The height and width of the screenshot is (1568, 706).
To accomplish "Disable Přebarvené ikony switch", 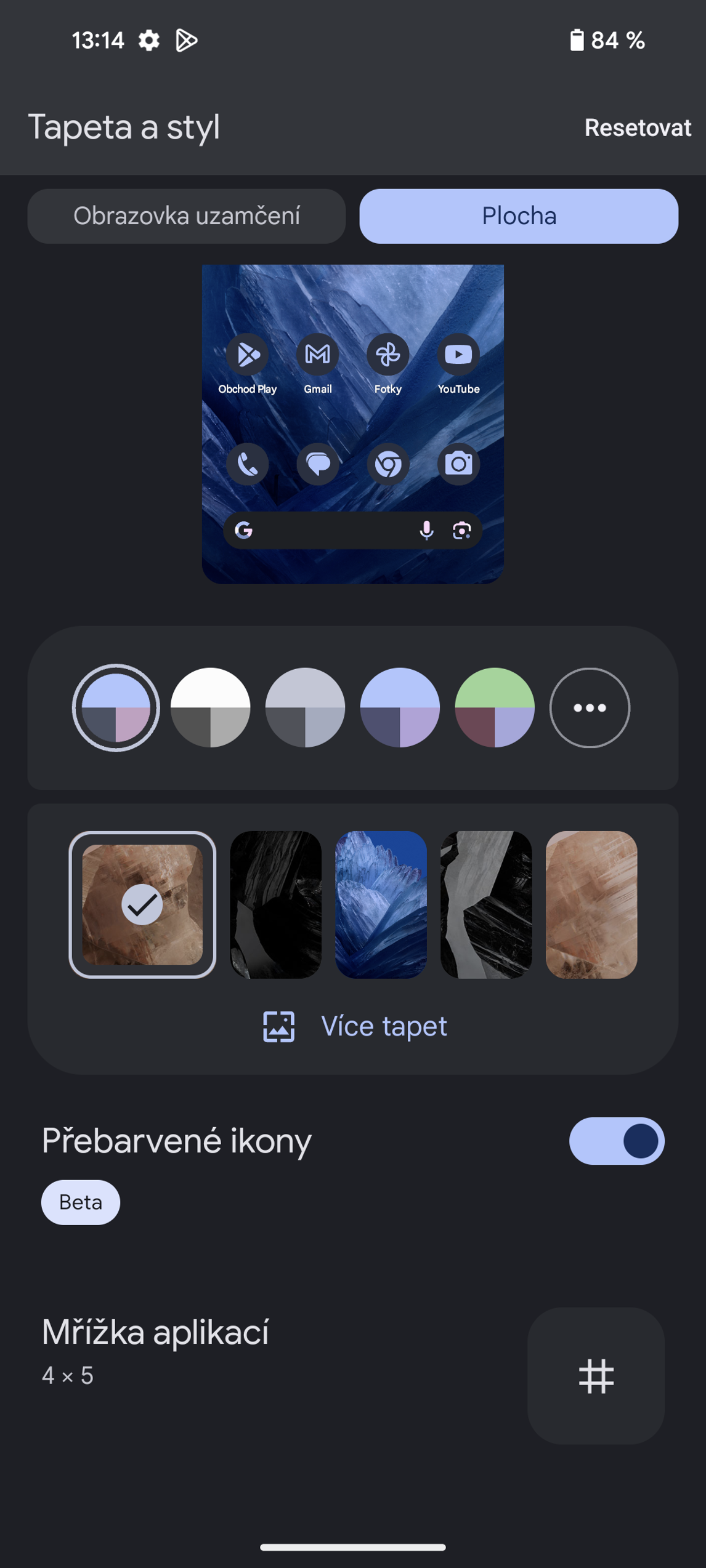I will coord(616,1141).
